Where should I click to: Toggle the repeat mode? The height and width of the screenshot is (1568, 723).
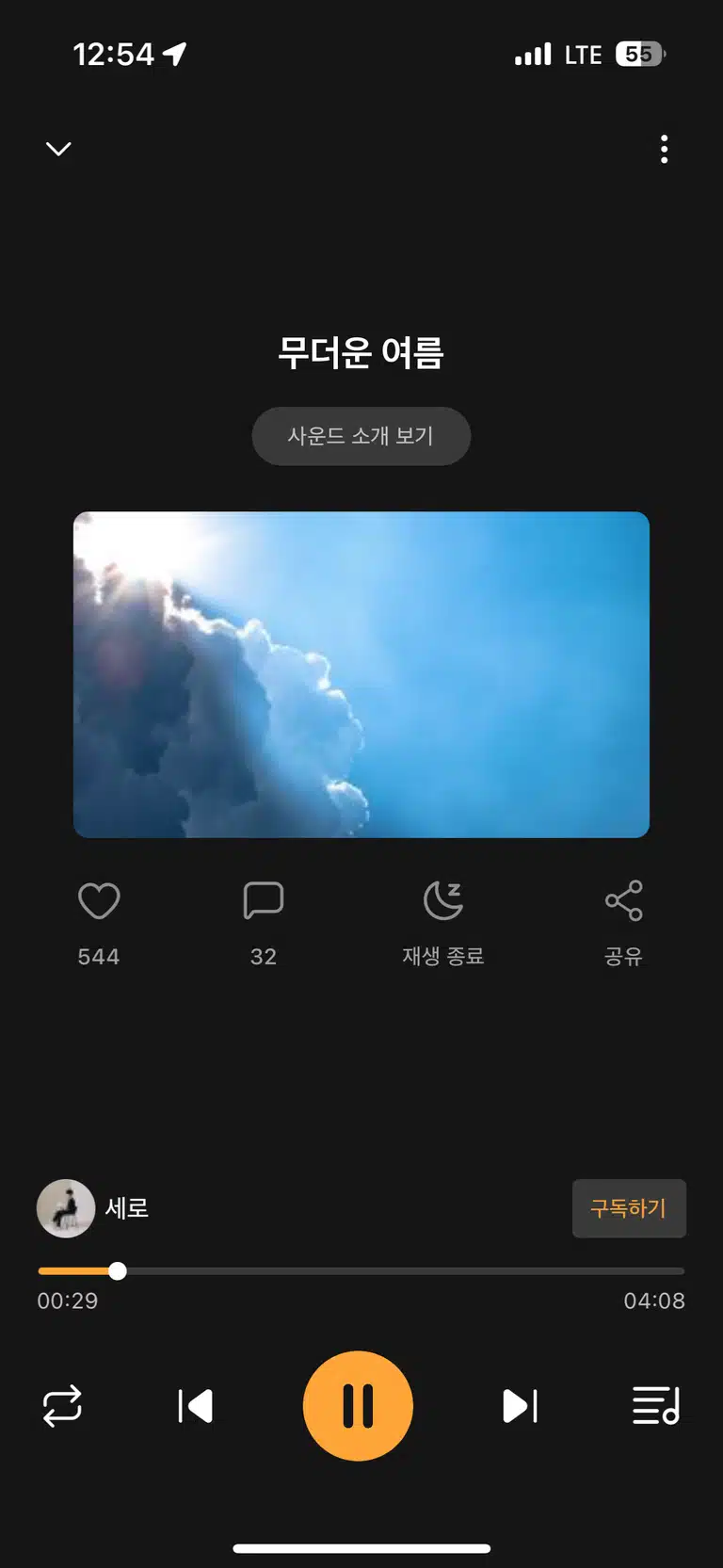coord(62,1406)
